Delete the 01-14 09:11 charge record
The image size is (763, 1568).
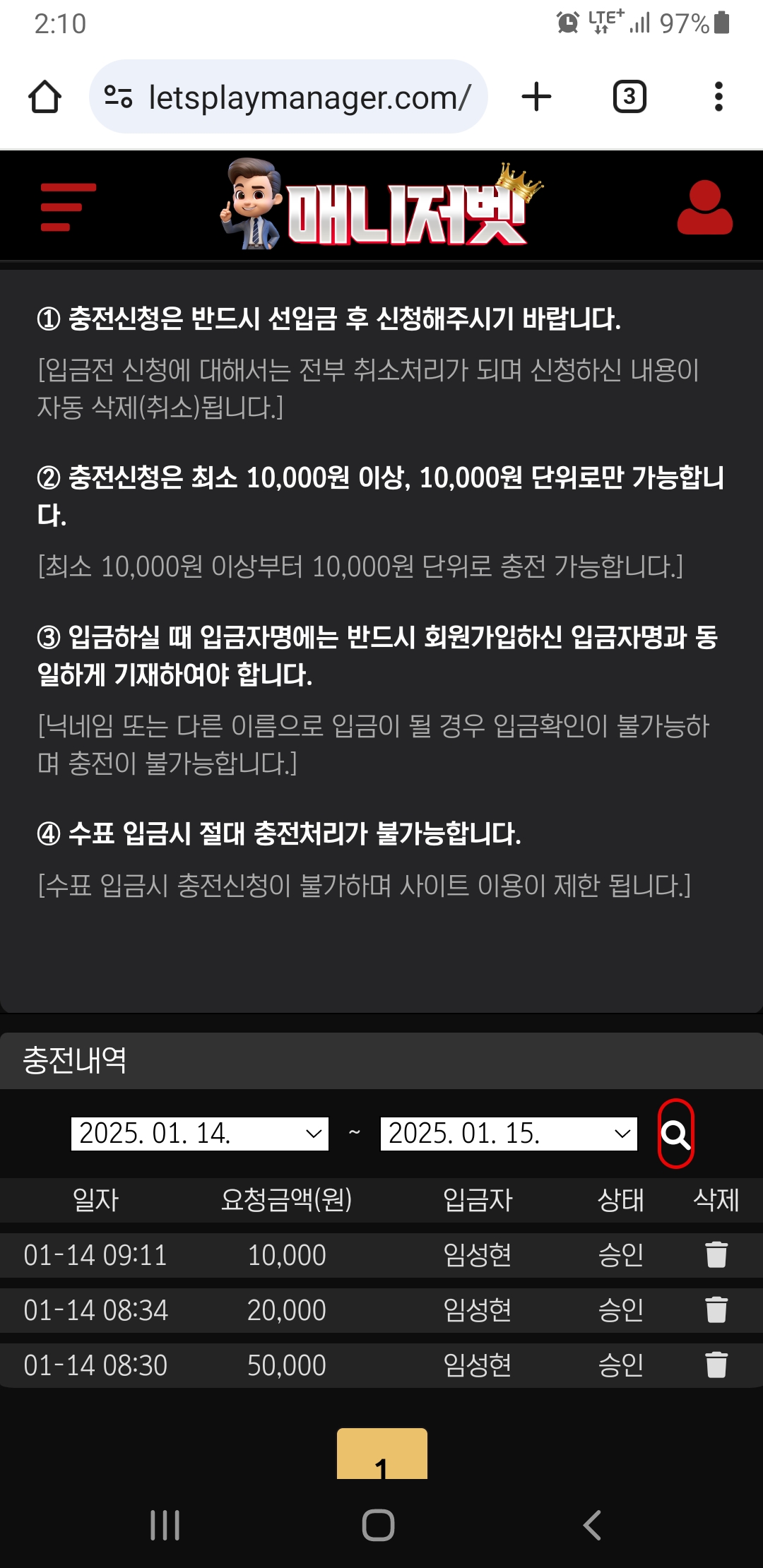click(x=716, y=1255)
